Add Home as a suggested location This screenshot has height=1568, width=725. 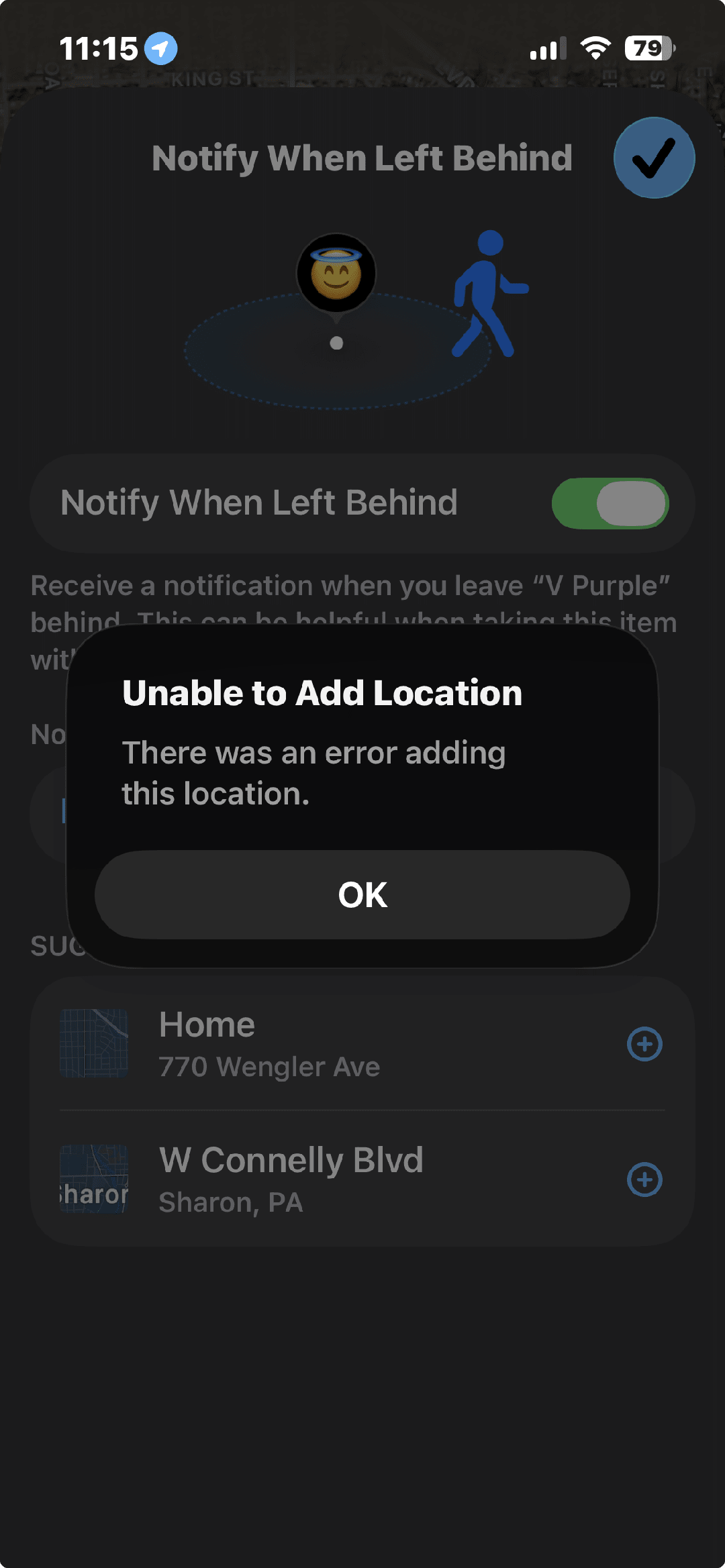pyautogui.click(x=644, y=1044)
